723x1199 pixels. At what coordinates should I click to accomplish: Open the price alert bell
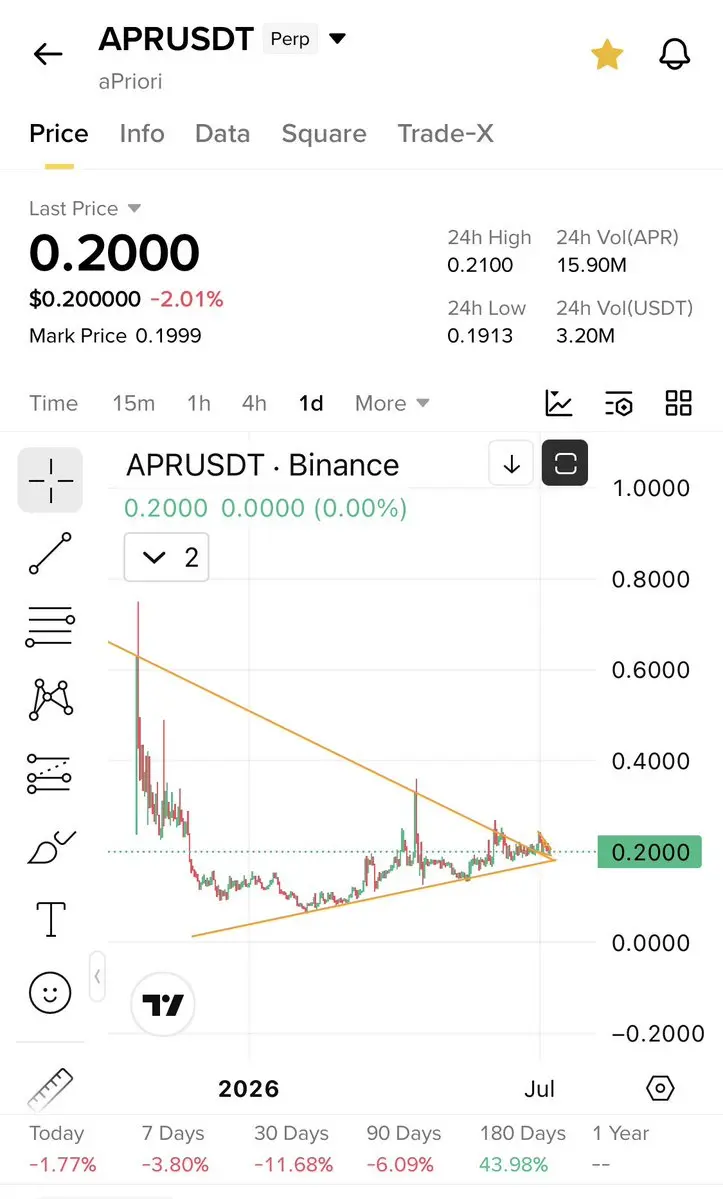(x=674, y=54)
